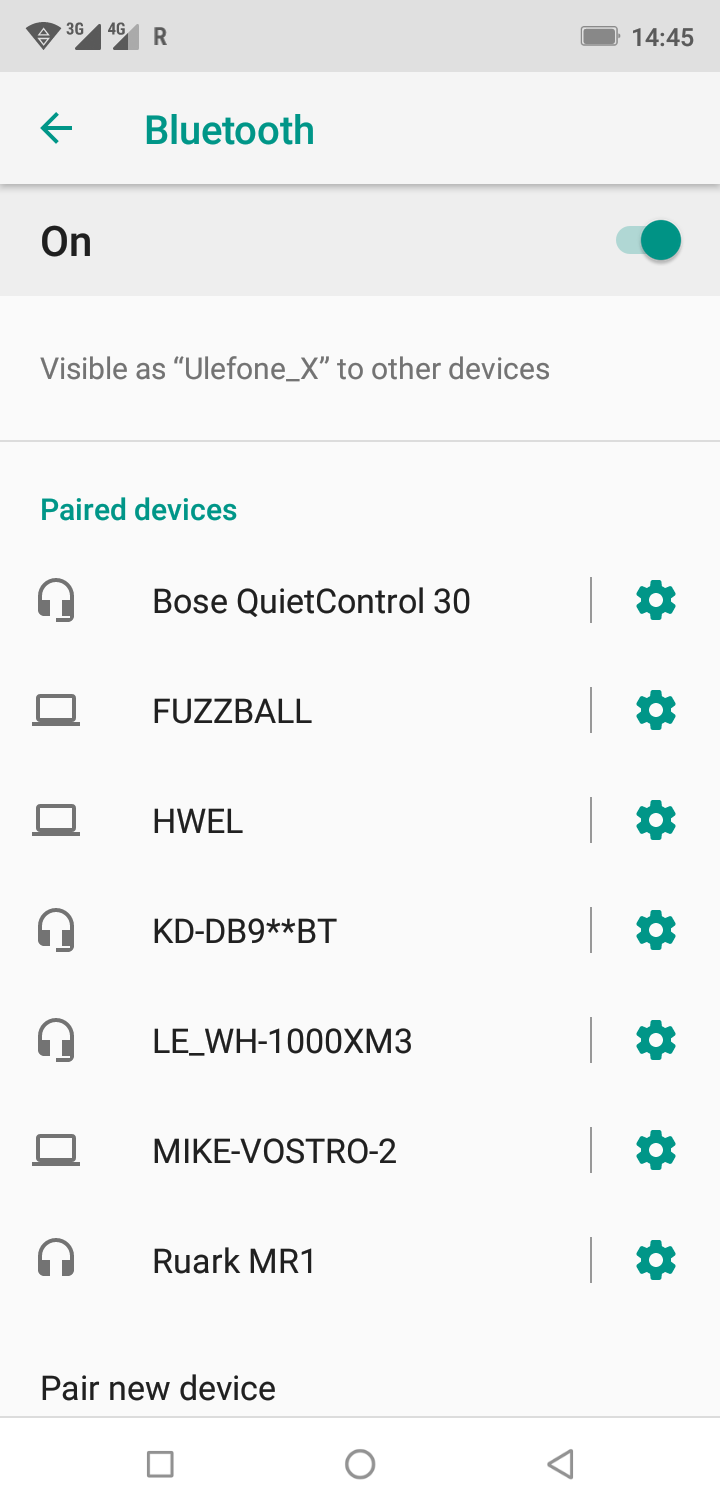Screen dimensions: 720x1512
Task: Tap the system home button
Action: click(x=360, y=1464)
